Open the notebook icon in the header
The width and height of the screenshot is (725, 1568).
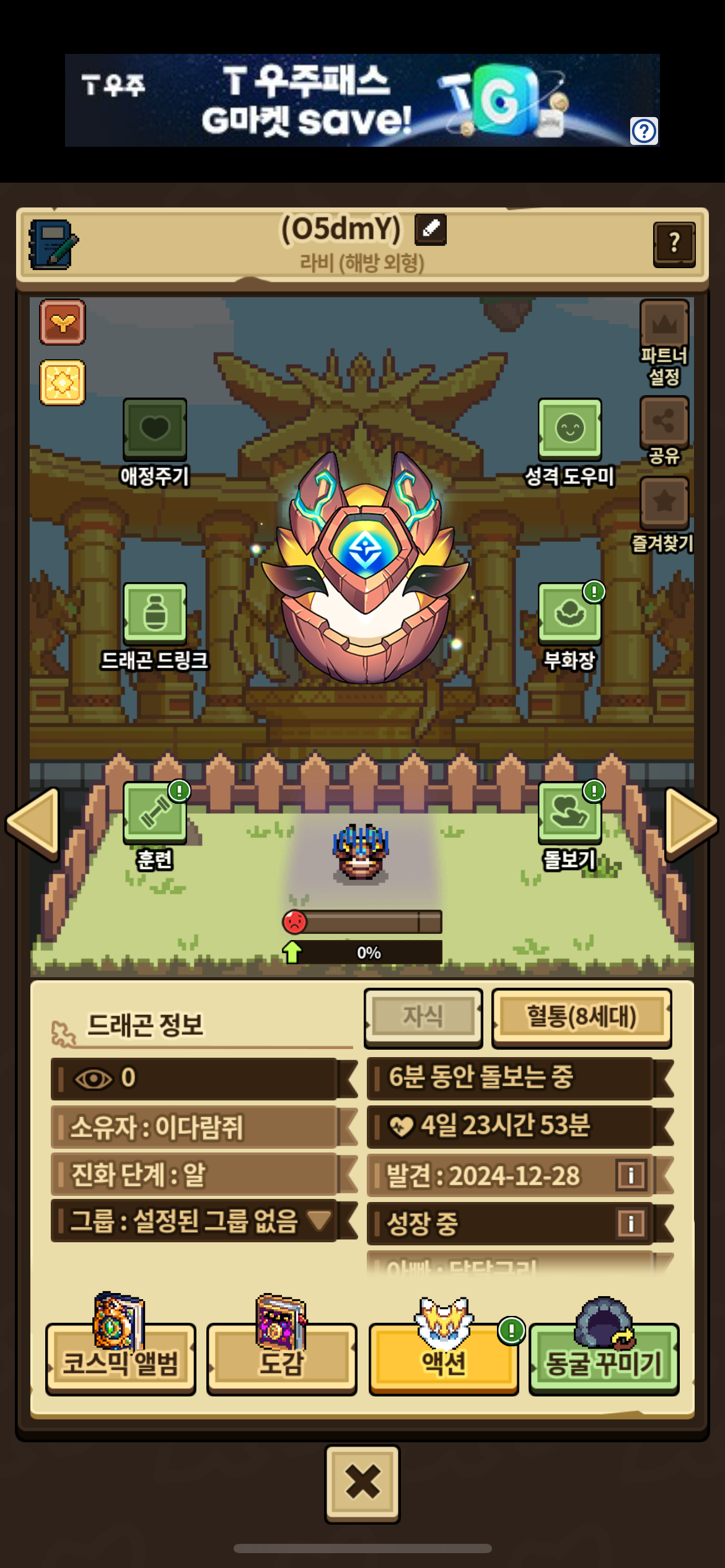tap(53, 244)
